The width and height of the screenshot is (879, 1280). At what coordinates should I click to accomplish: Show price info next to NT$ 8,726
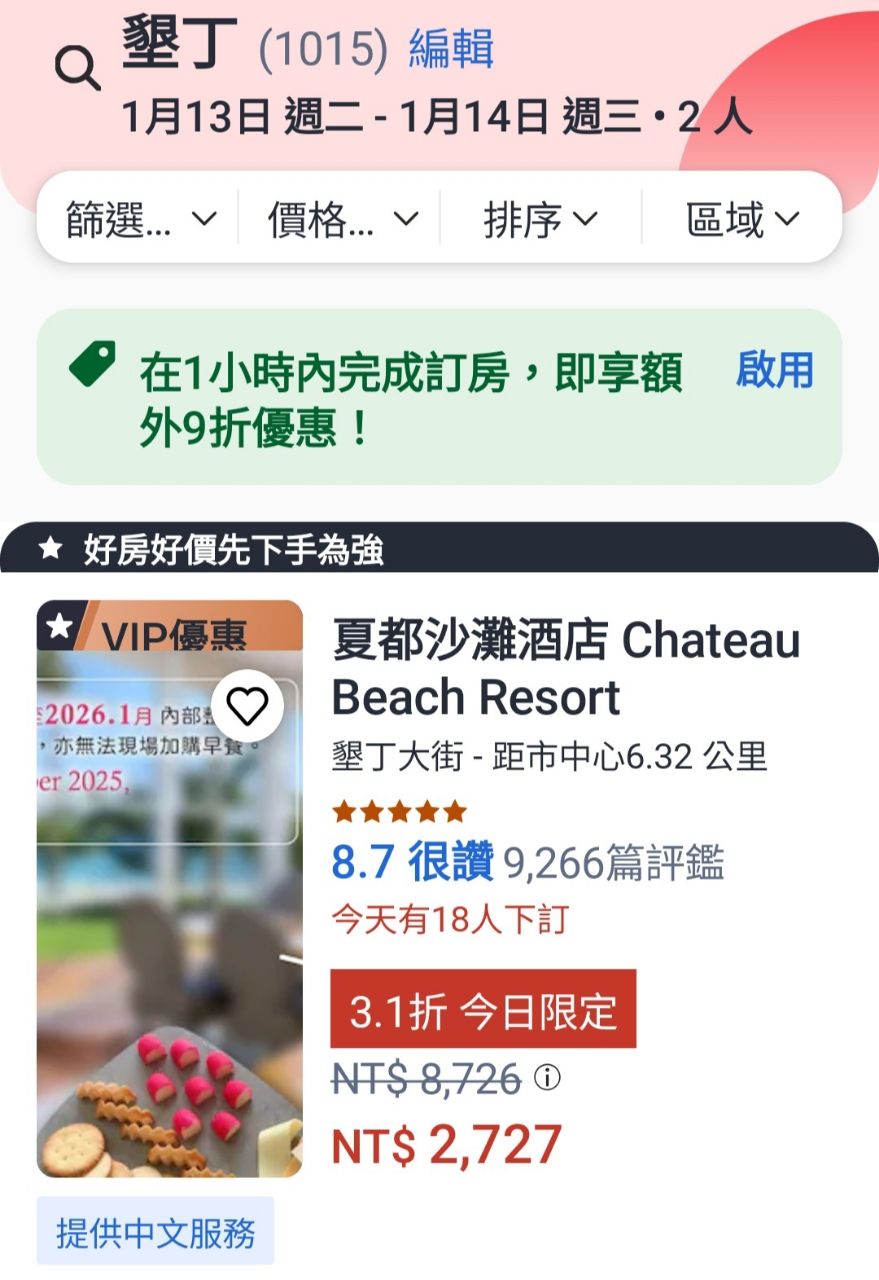[x=547, y=1078]
